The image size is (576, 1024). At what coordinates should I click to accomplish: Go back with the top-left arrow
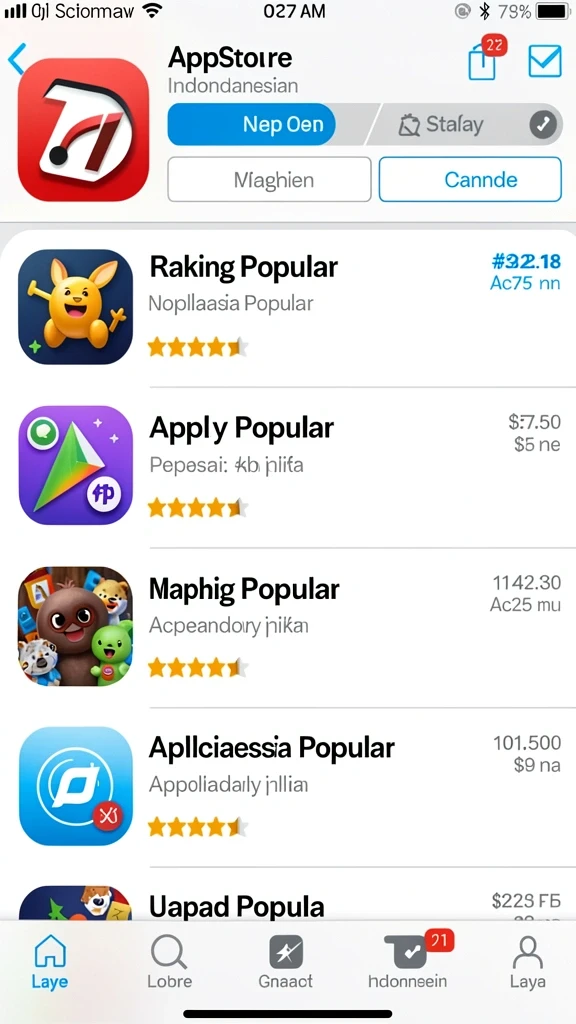coord(16,59)
